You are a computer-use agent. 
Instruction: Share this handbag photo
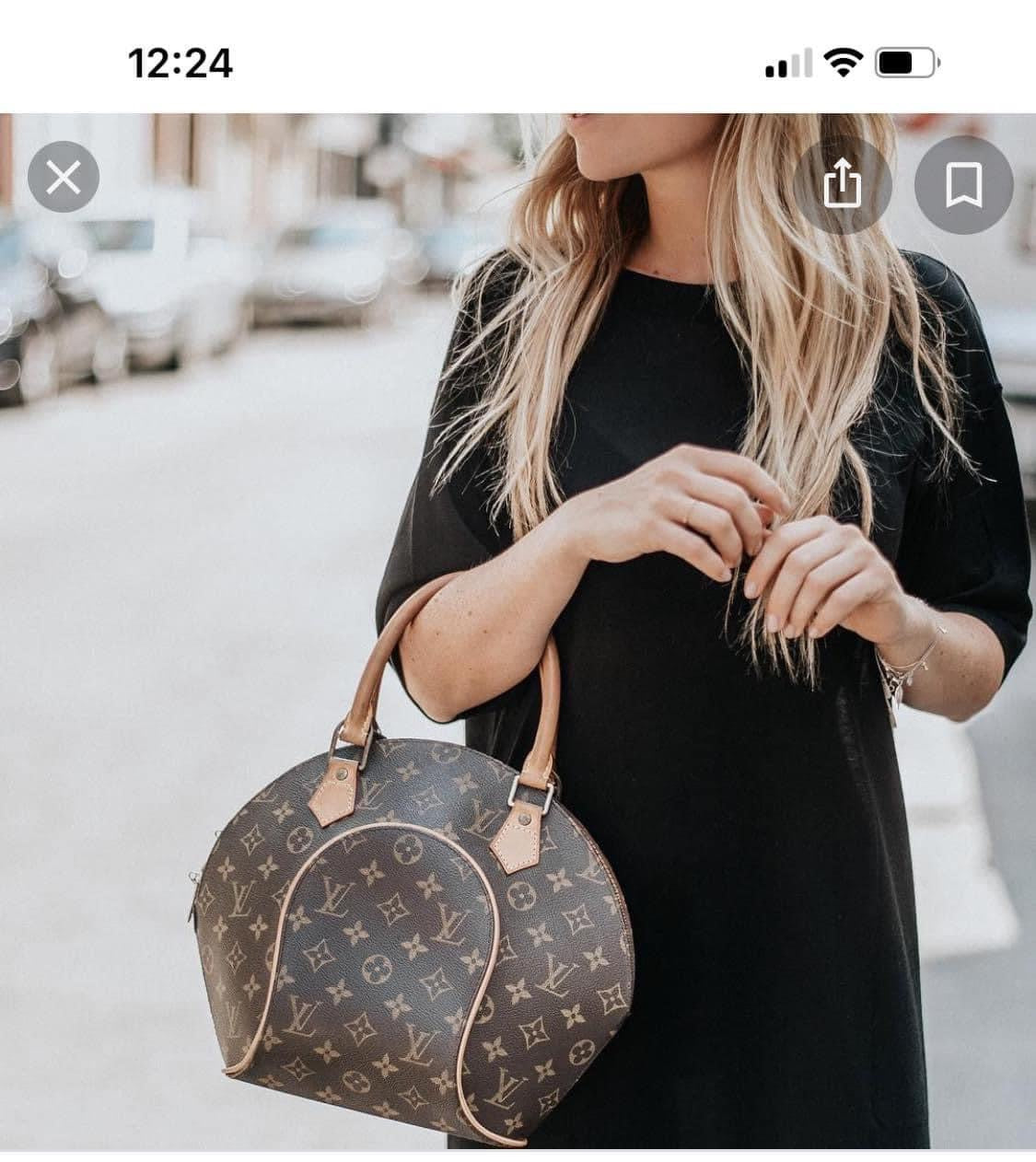pos(842,184)
